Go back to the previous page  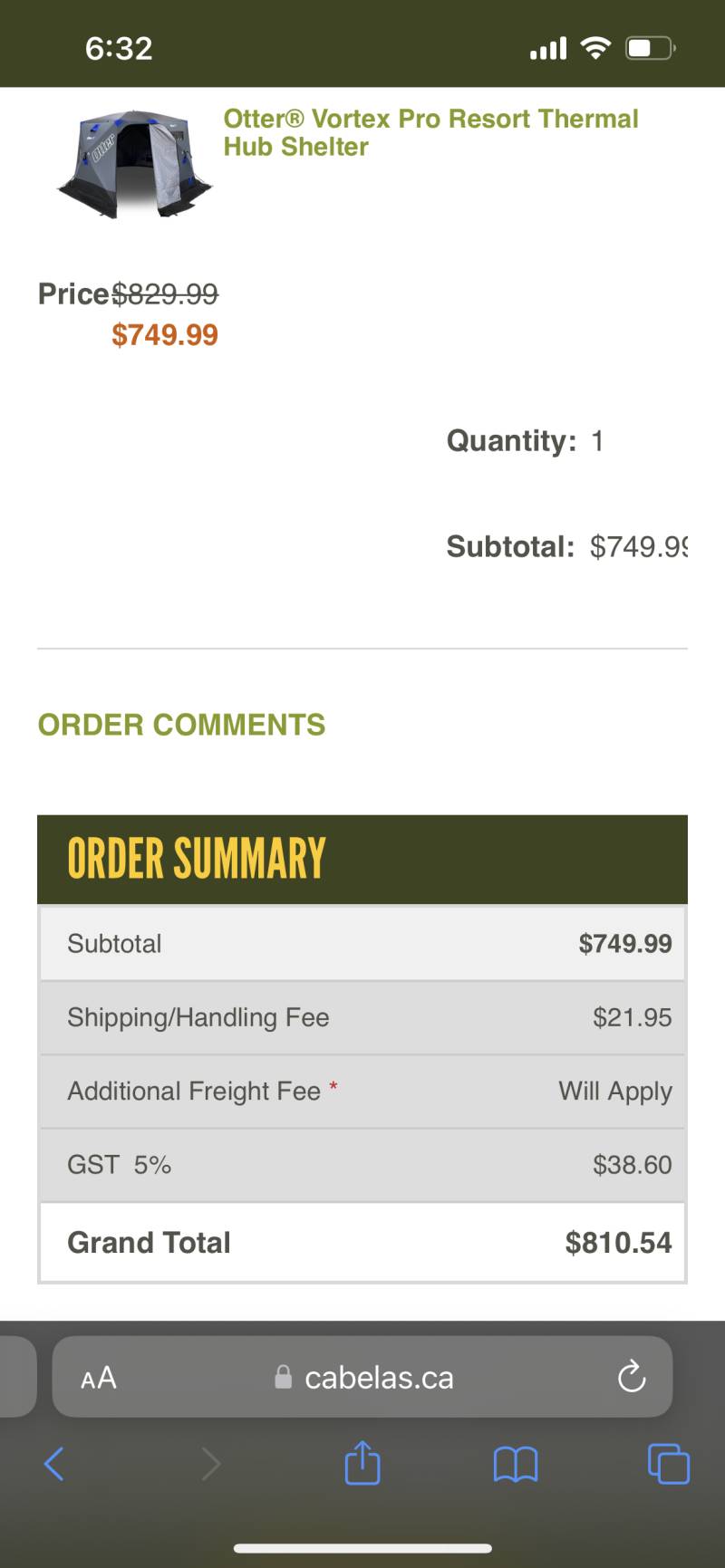[54, 1463]
